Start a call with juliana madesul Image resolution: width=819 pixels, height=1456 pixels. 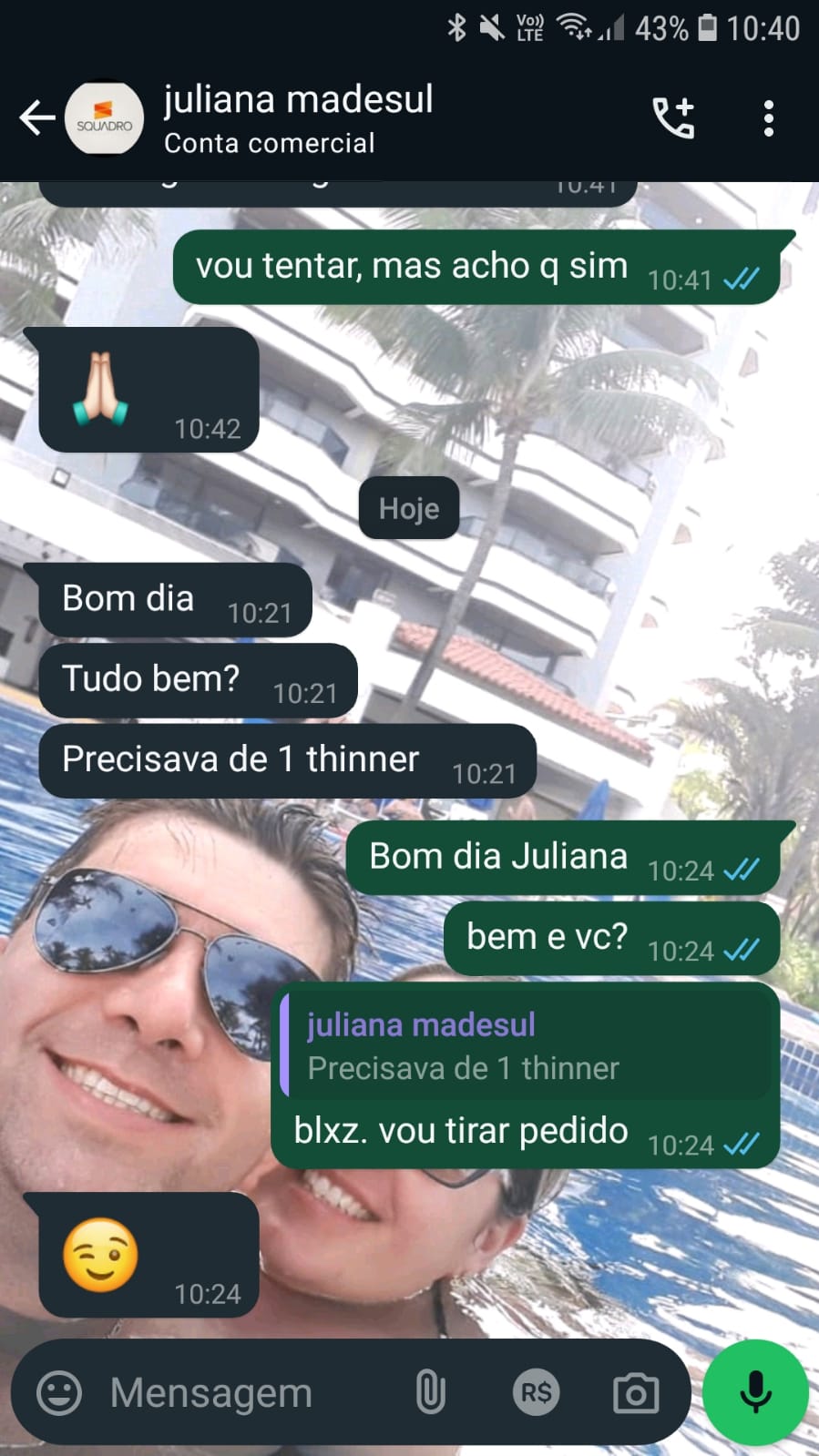pyautogui.click(x=673, y=118)
